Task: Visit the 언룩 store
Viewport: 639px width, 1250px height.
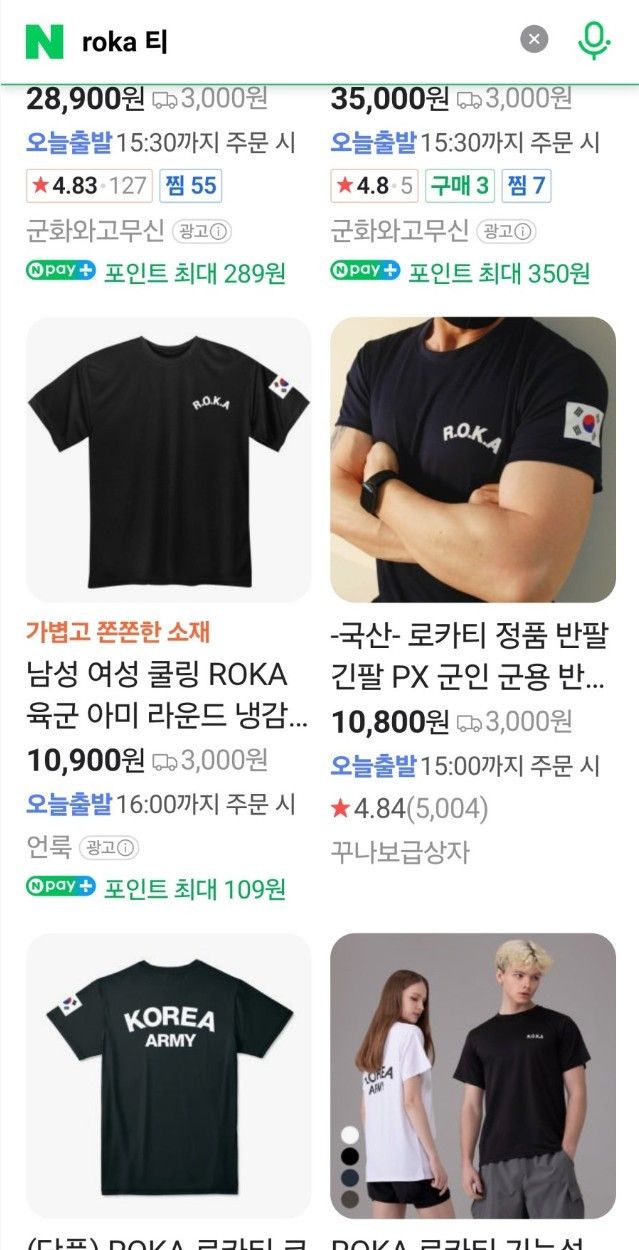Action: (x=49, y=848)
